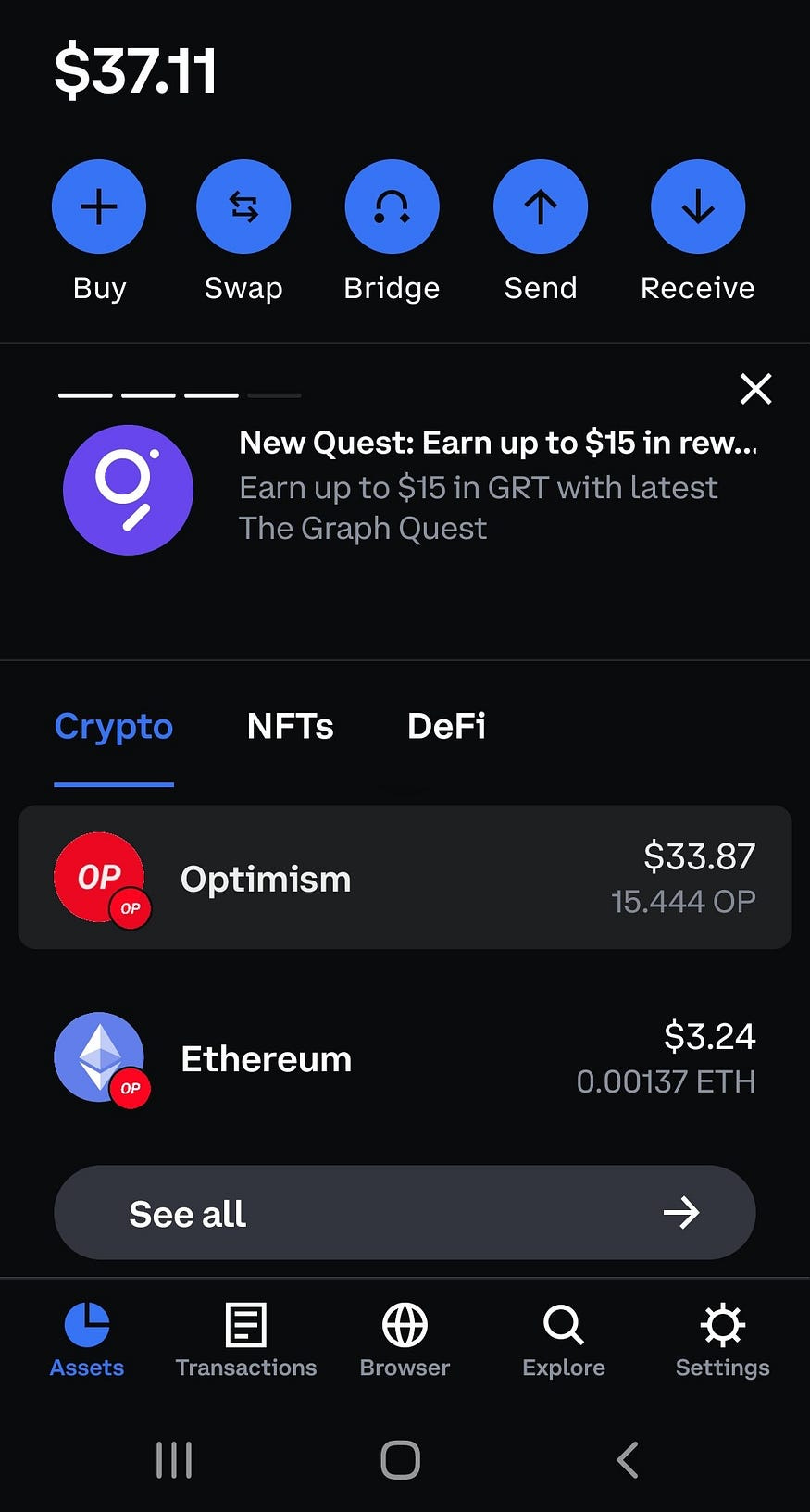Open the Browser tab
The width and height of the screenshot is (810, 1512).
pyautogui.click(x=405, y=1340)
